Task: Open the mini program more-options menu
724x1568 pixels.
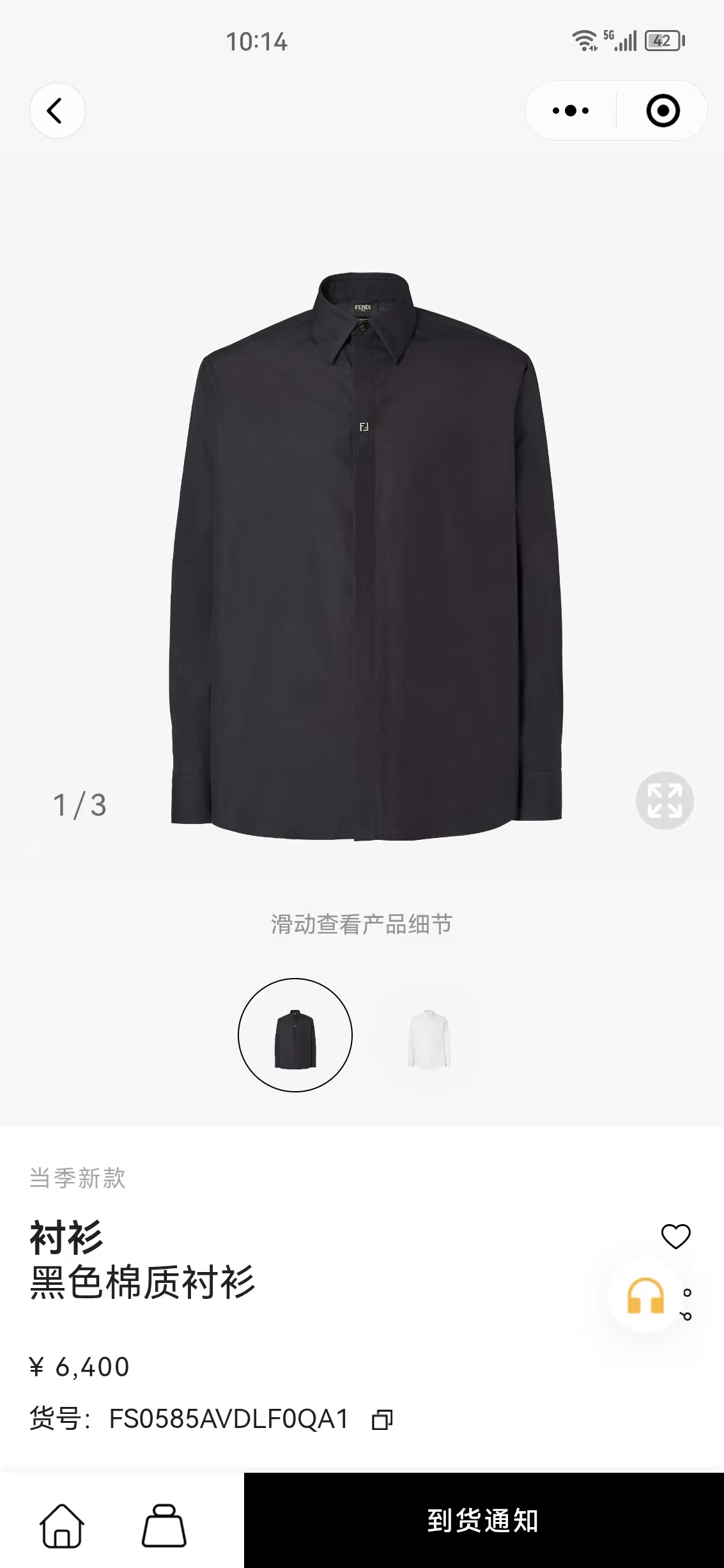Action: [x=570, y=111]
